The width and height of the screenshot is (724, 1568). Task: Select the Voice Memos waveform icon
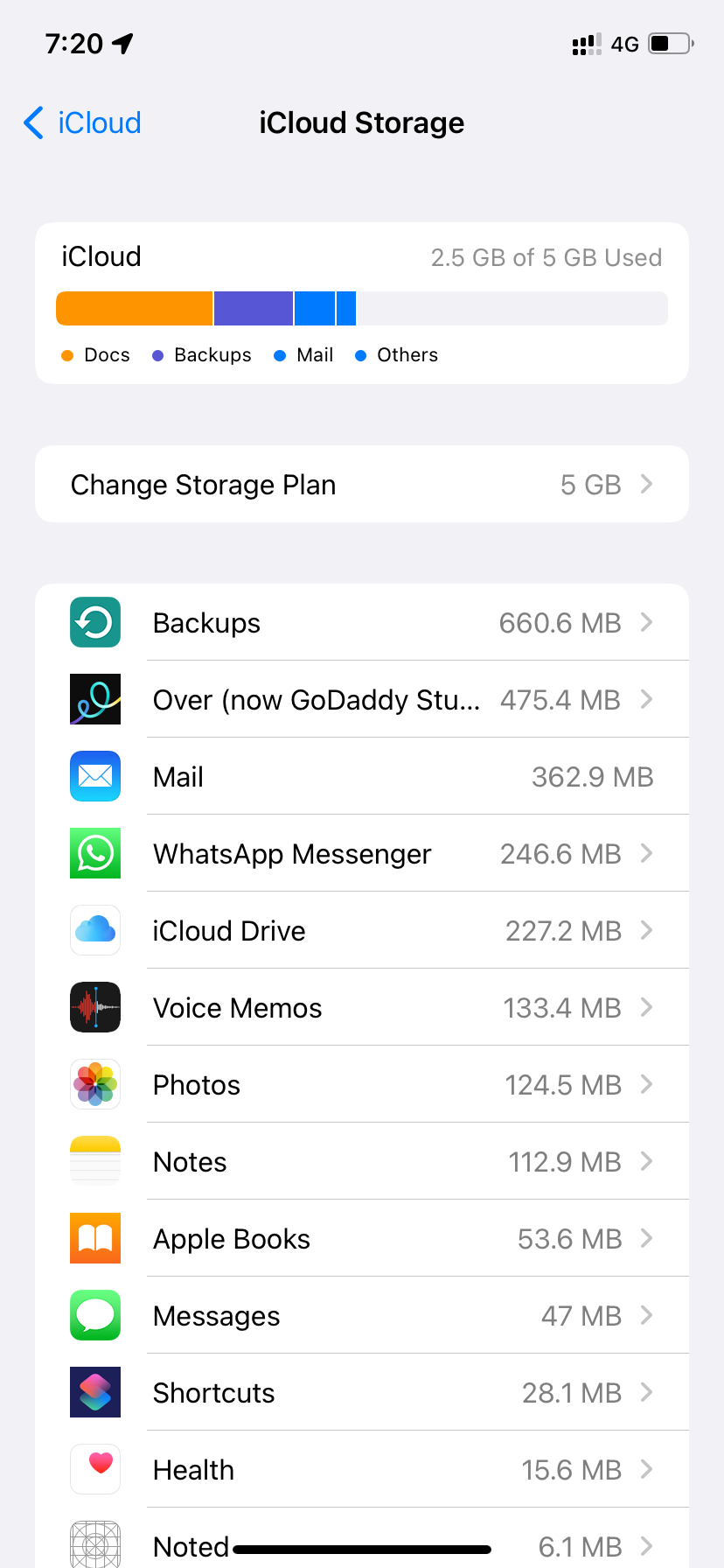[x=94, y=1007]
